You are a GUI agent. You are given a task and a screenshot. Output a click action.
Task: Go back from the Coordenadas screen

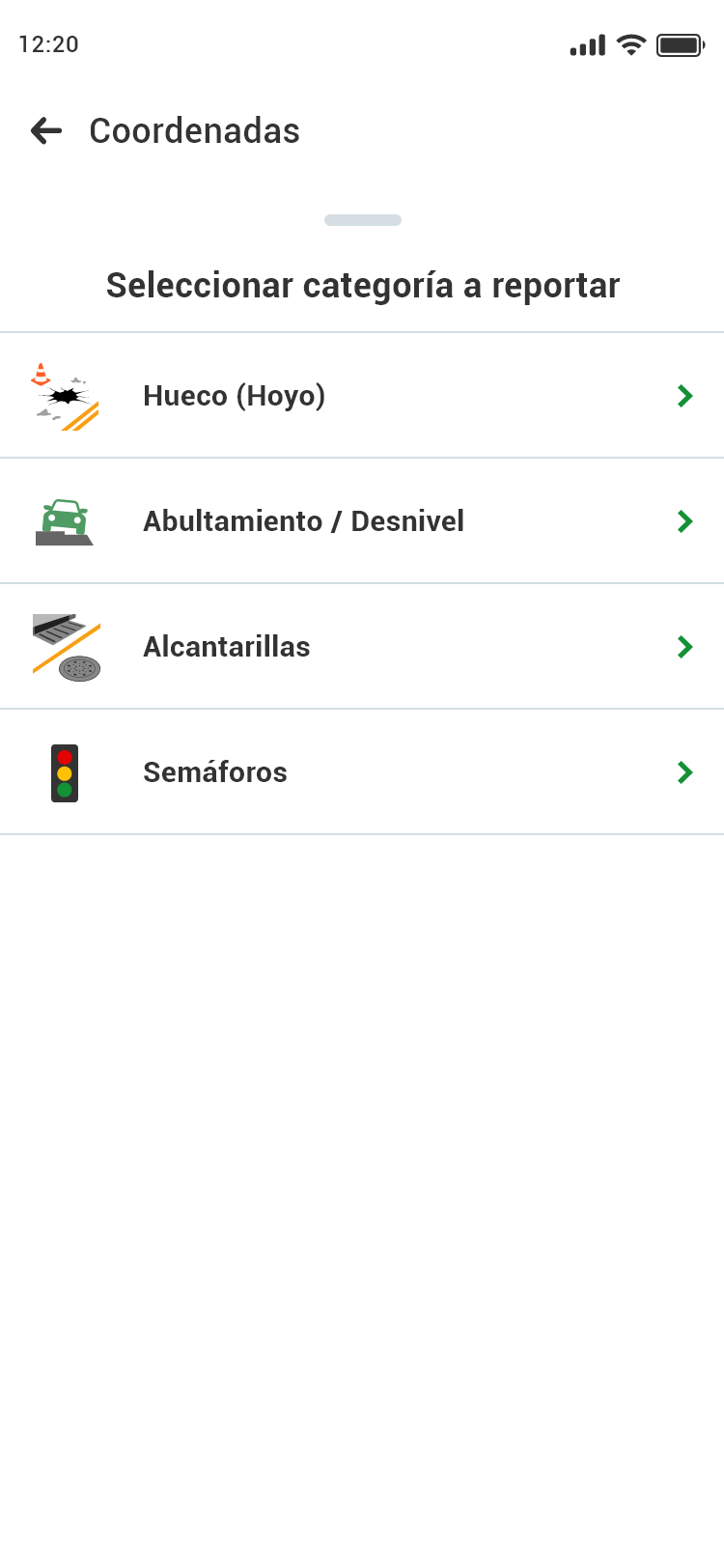pos(46,130)
